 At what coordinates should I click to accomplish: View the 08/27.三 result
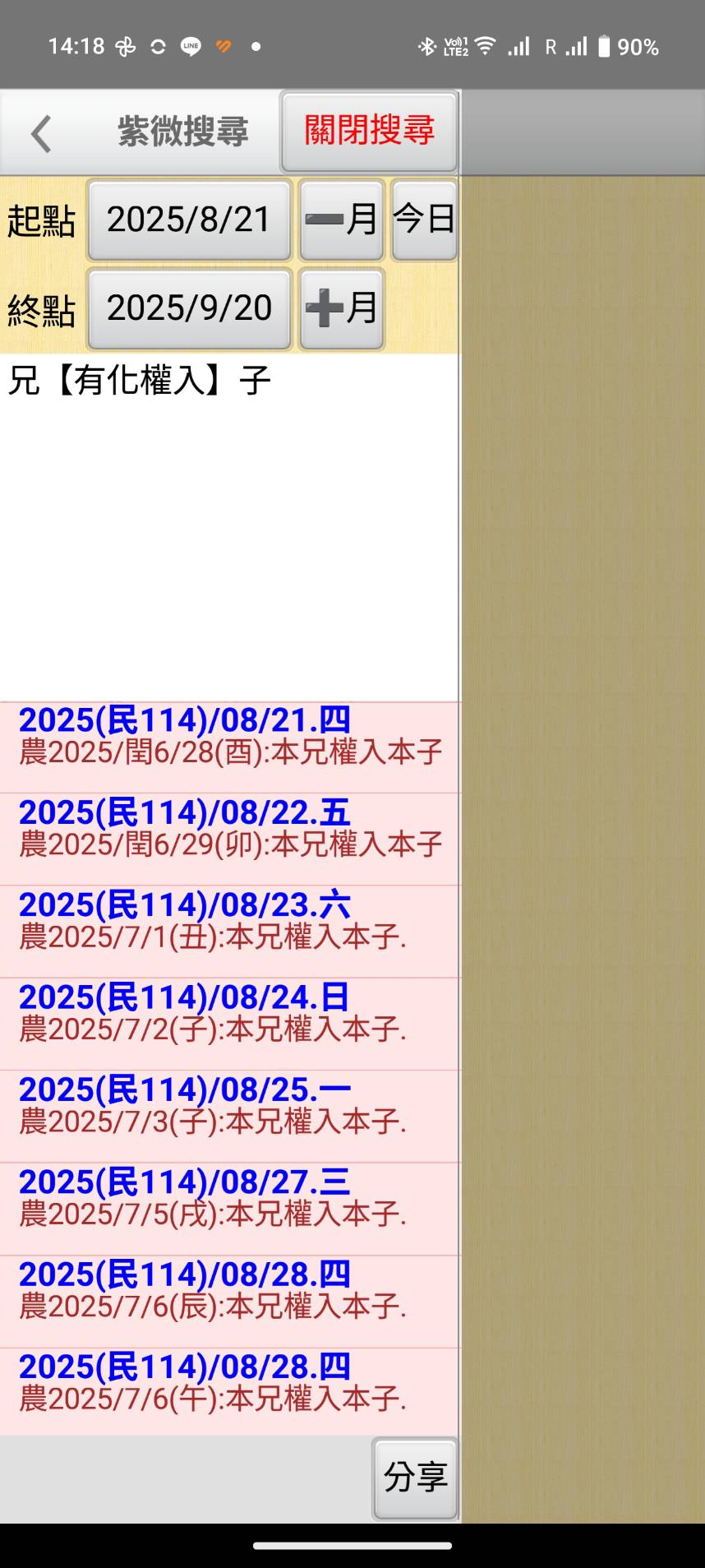pyautogui.click(x=230, y=1210)
